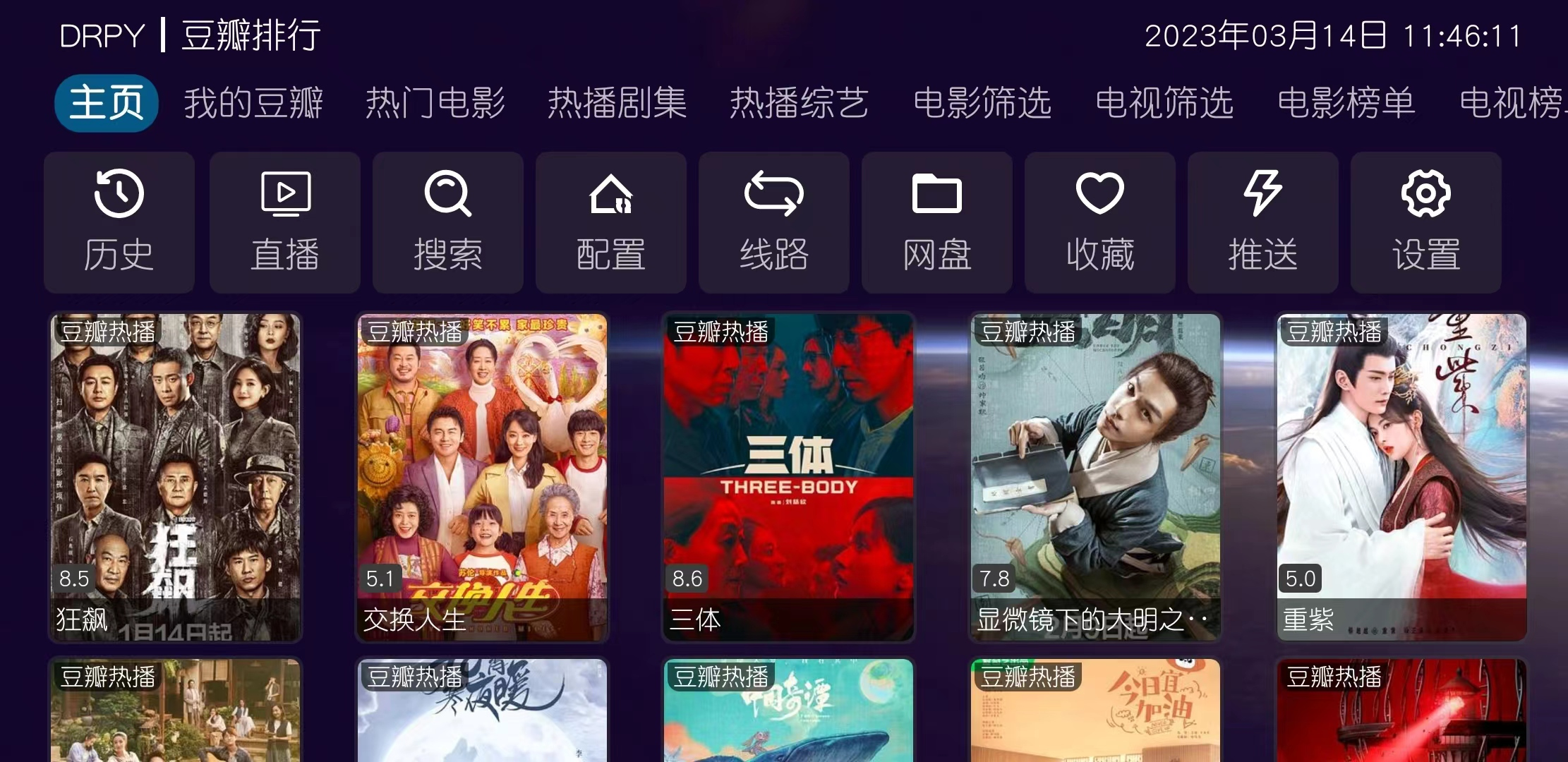The width and height of the screenshot is (1568, 762).
Task: Switch source via 线路 button
Action: point(774,222)
